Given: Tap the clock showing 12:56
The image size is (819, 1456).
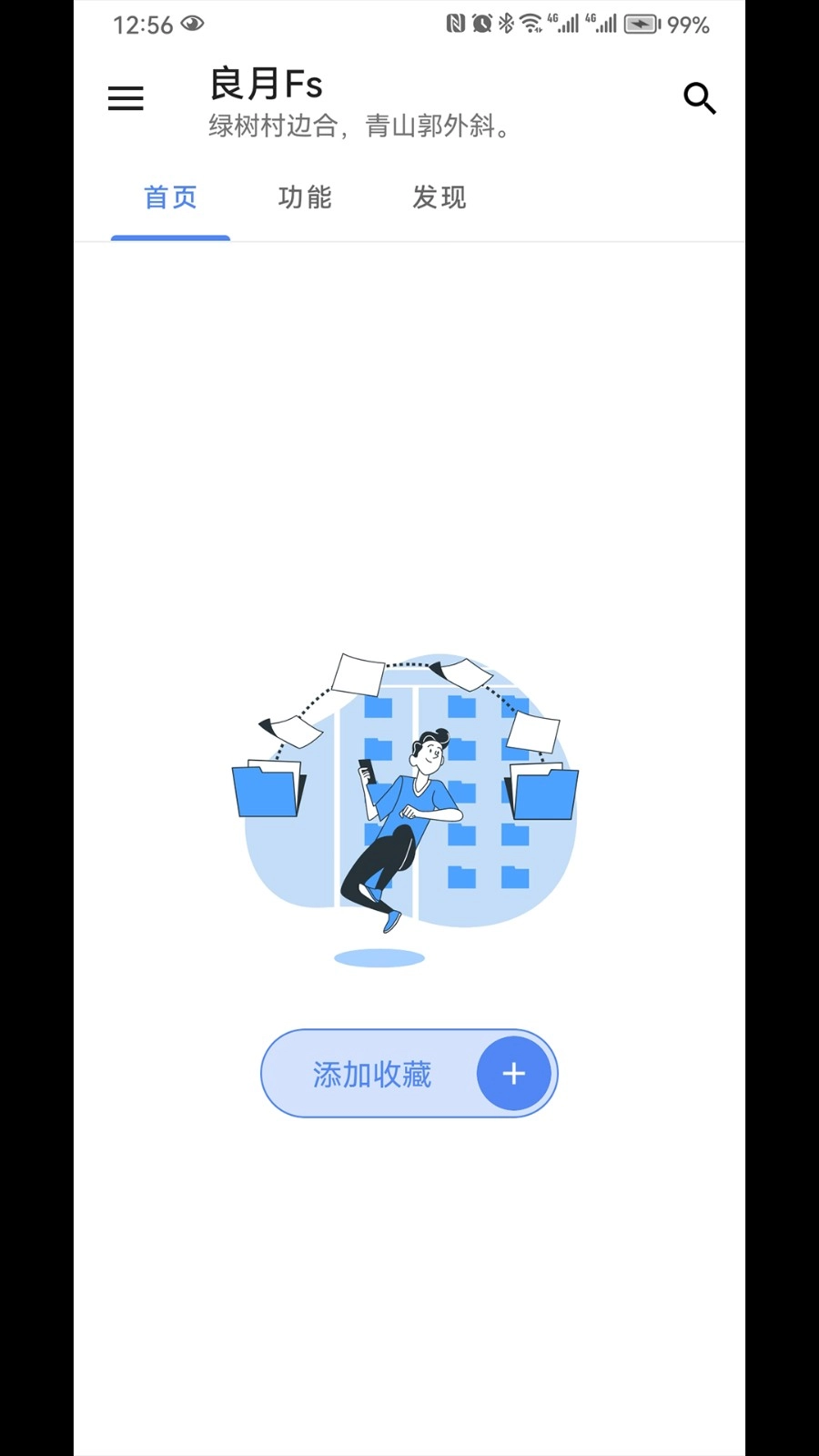Looking at the screenshot, I should [142, 25].
